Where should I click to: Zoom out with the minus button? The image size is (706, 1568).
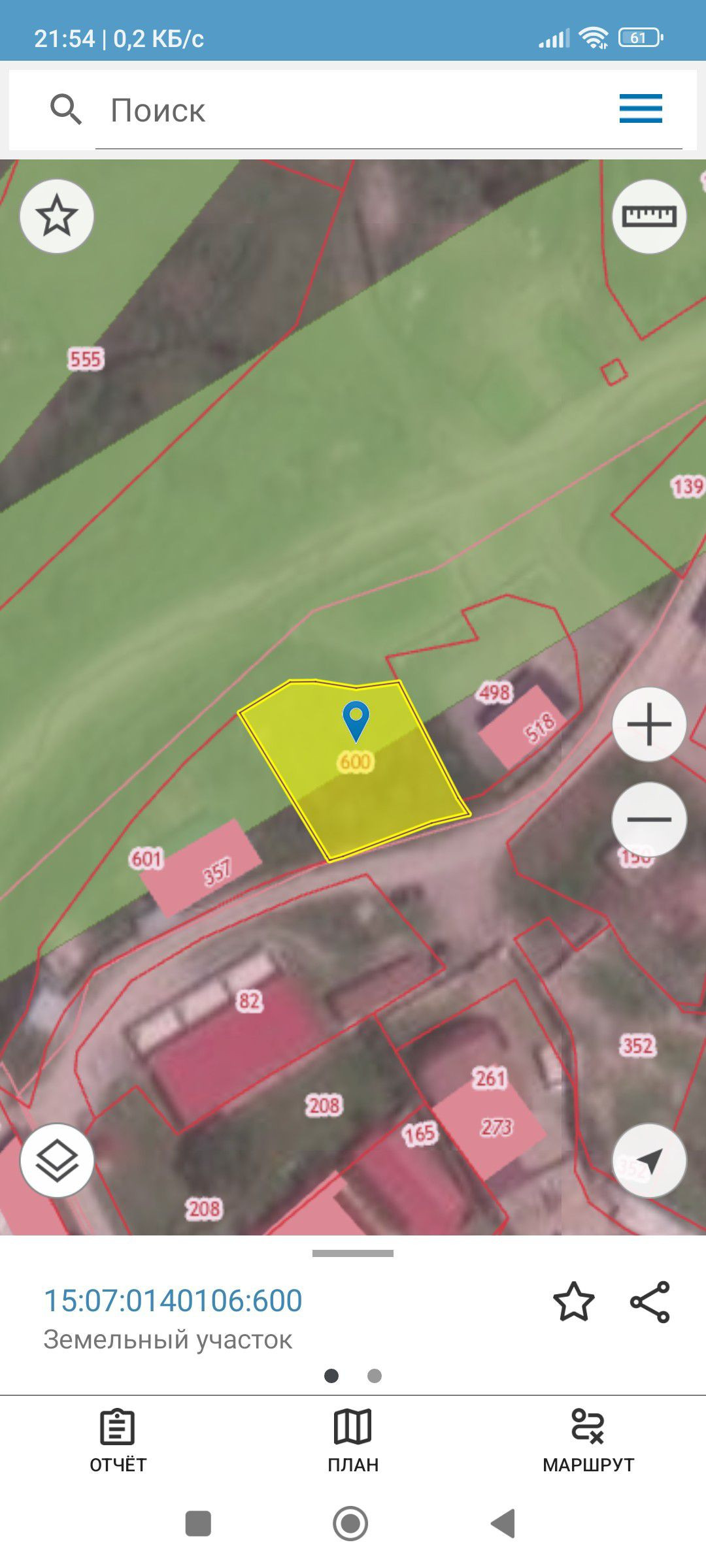(x=648, y=819)
